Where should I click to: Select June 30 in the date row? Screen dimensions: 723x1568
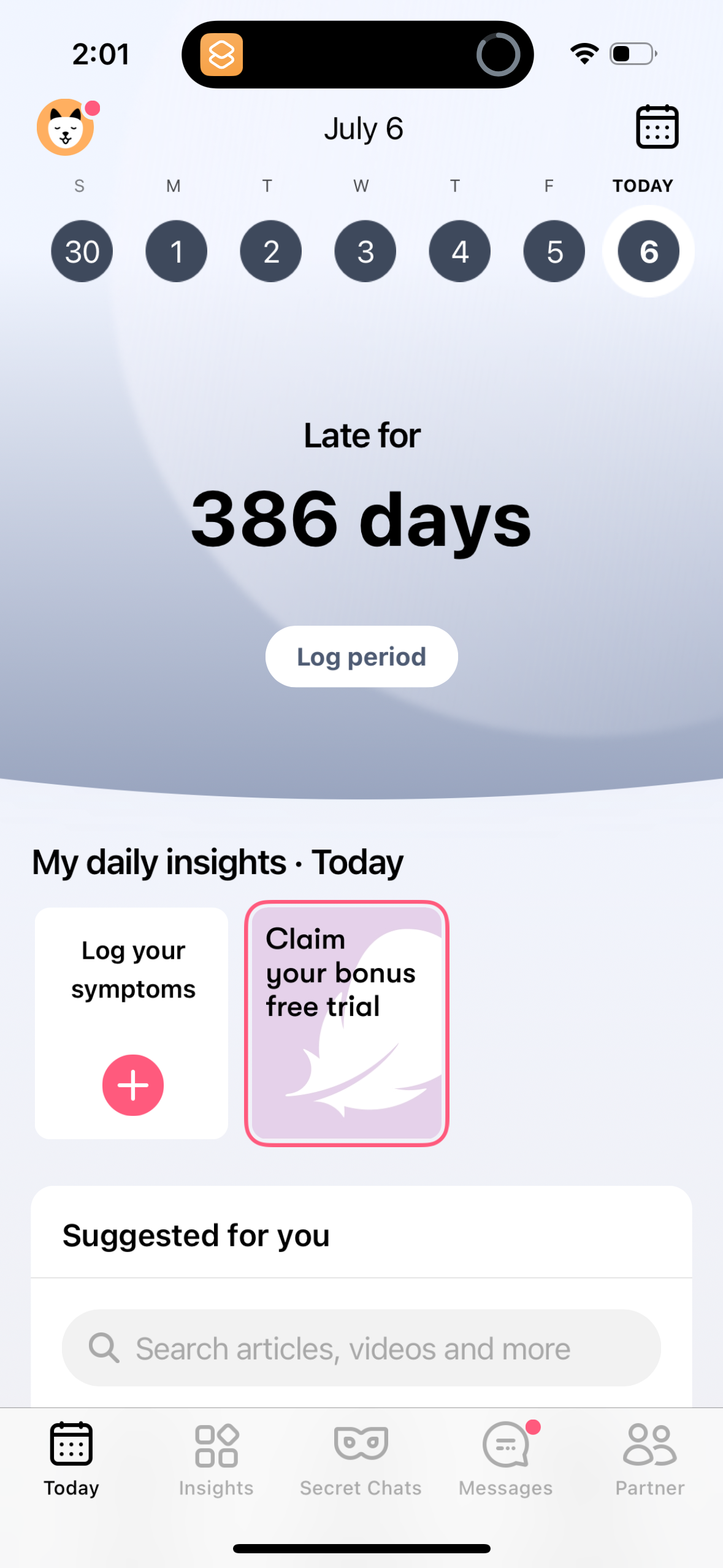pyautogui.click(x=82, y=251)
